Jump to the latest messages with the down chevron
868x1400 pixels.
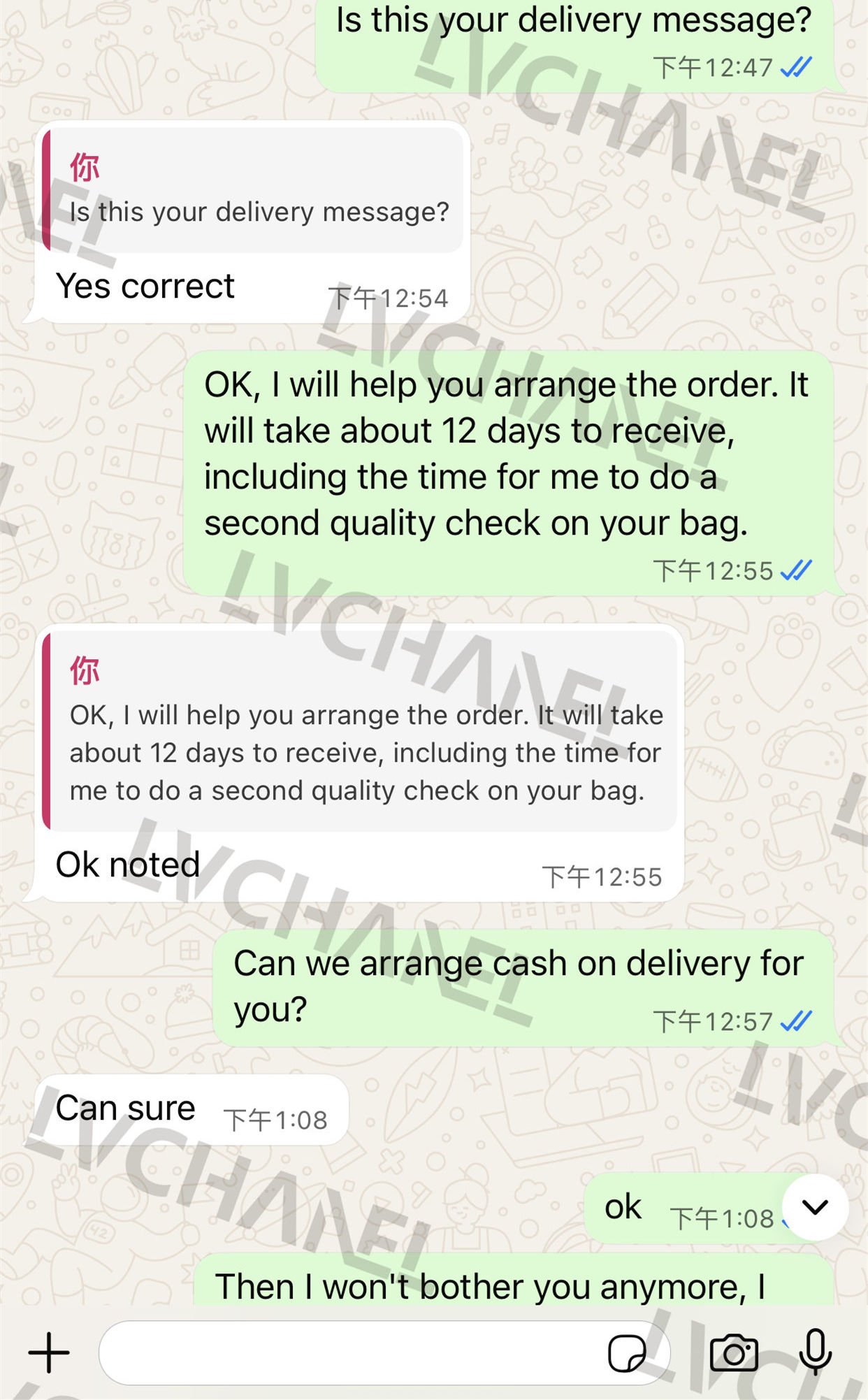click(815, 1207)
